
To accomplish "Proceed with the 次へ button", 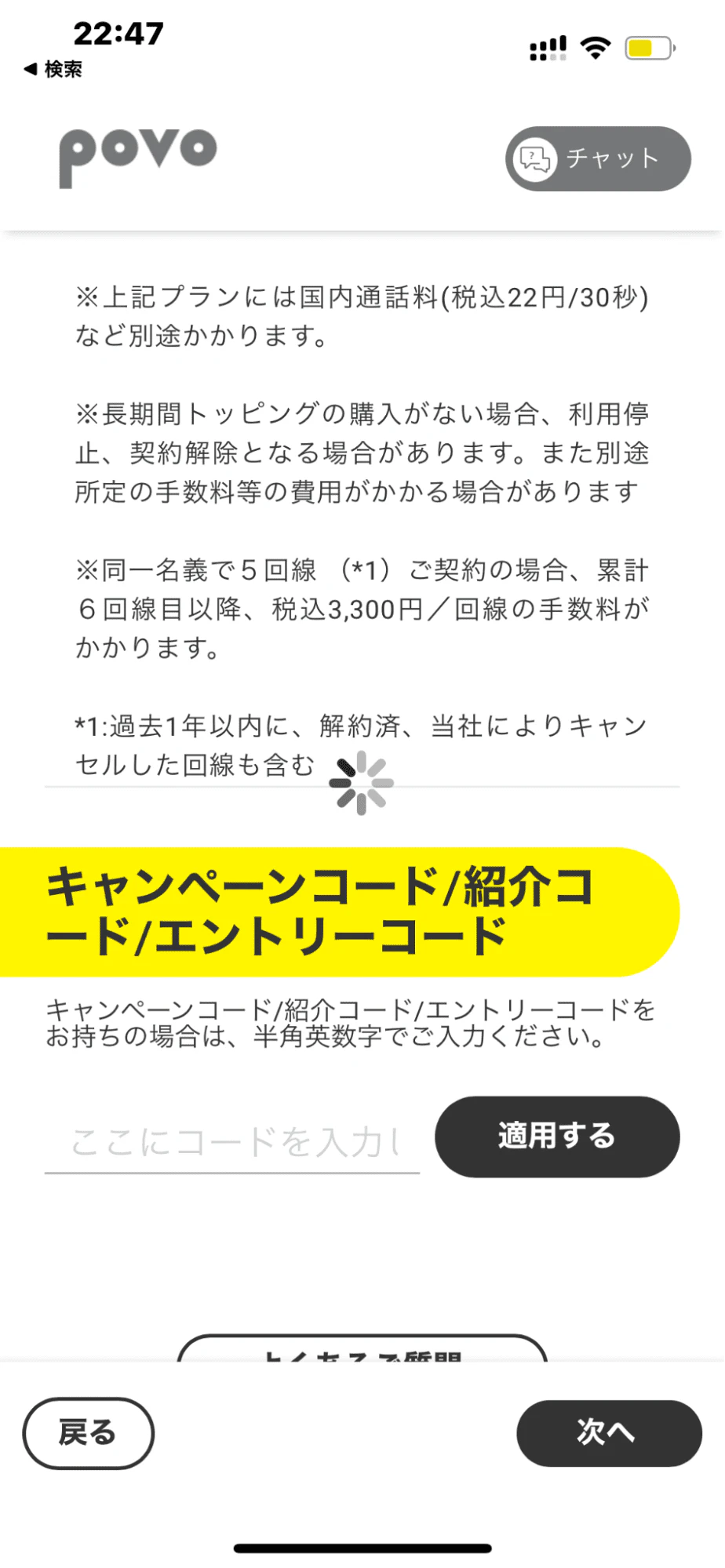I will [x=608, y=1432].
